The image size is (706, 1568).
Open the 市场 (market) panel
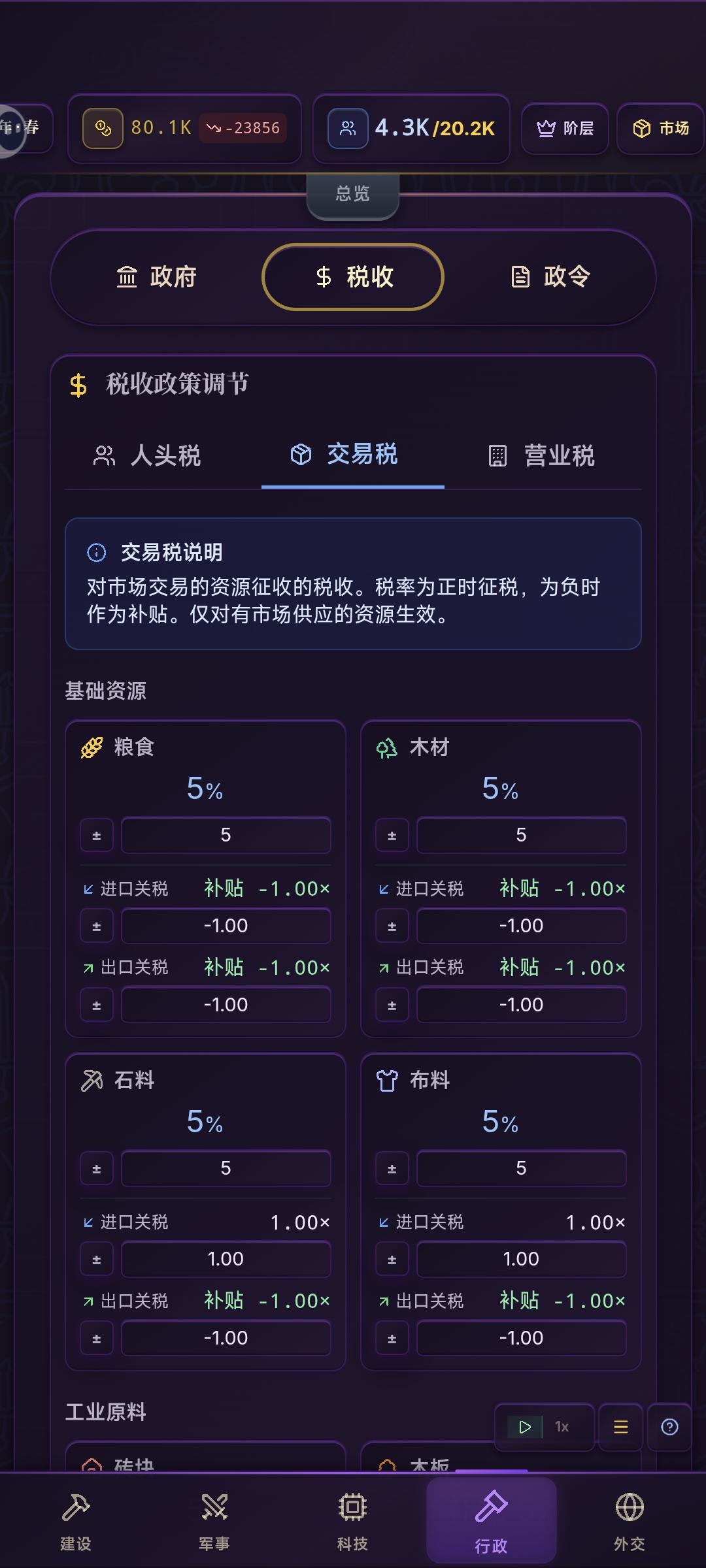click(660, 128)
